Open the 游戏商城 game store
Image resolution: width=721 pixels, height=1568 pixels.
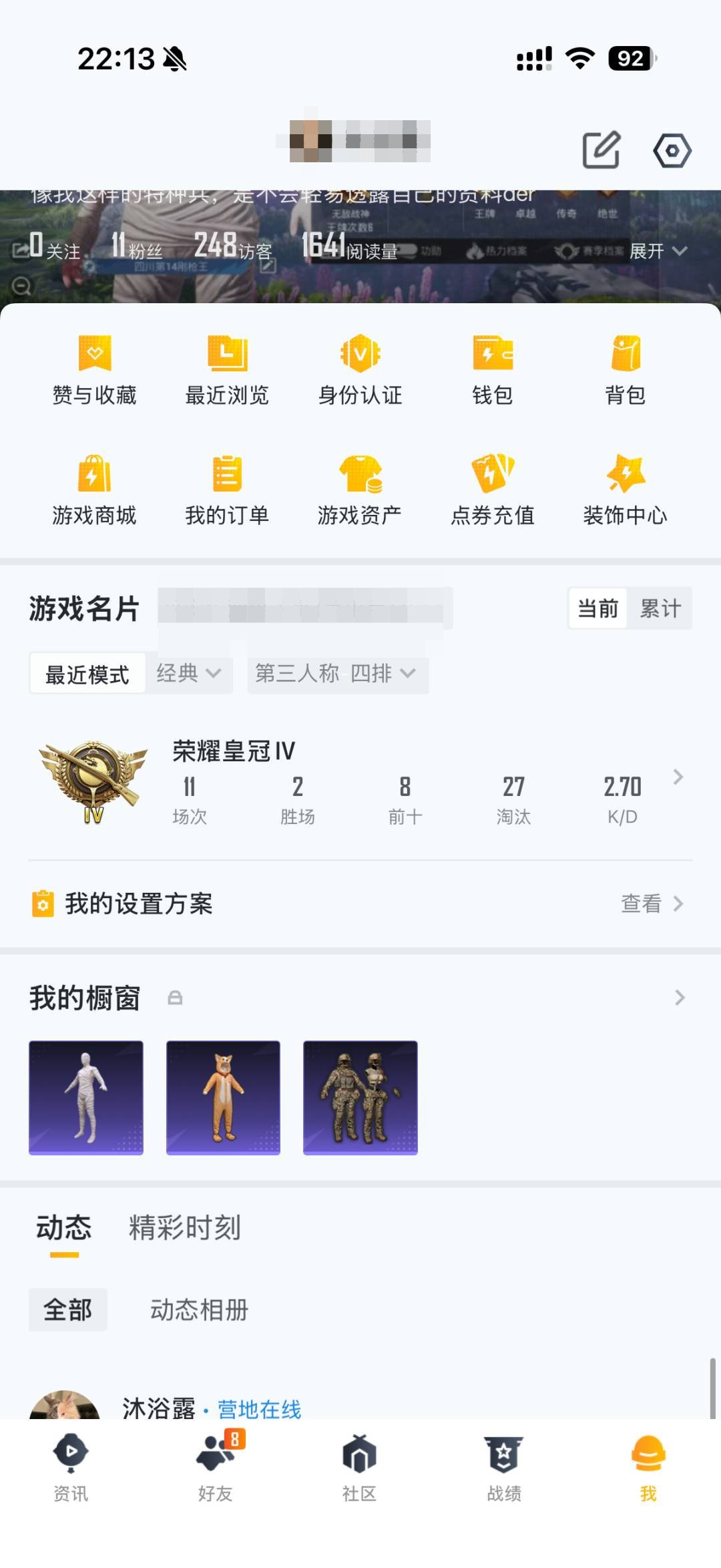95,489
